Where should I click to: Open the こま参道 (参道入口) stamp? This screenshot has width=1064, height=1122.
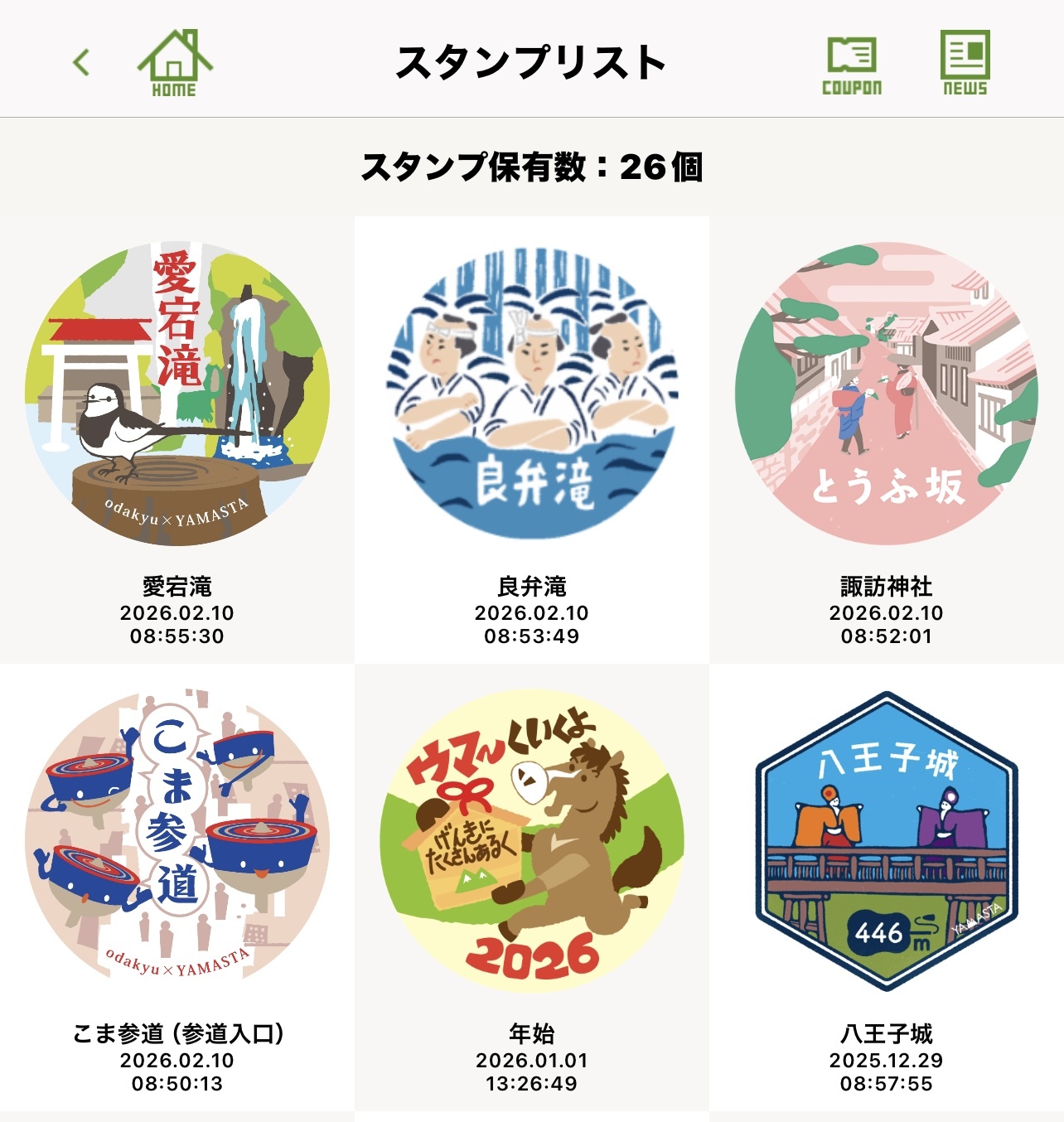177,839
